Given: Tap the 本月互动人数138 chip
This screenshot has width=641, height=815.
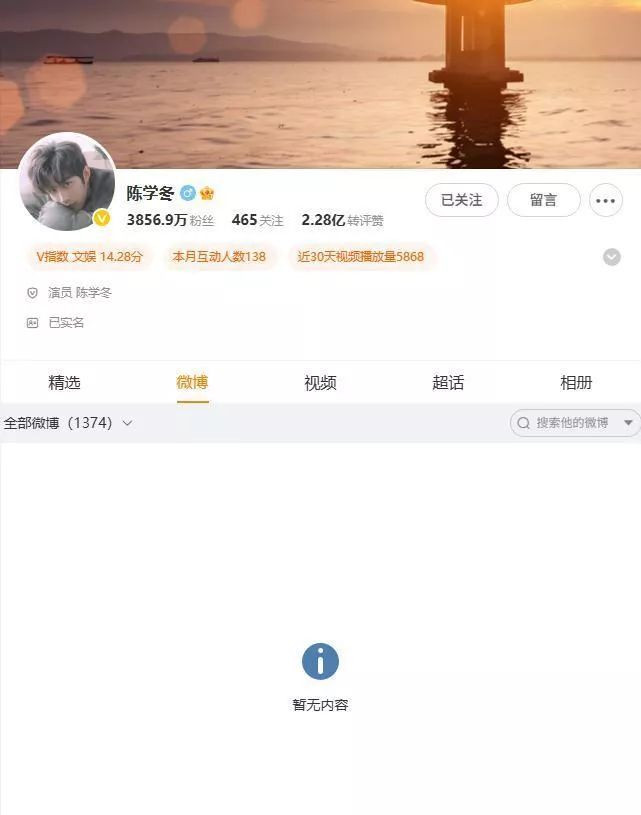Looking at the screenshot, I should click(x=219, y=257).
